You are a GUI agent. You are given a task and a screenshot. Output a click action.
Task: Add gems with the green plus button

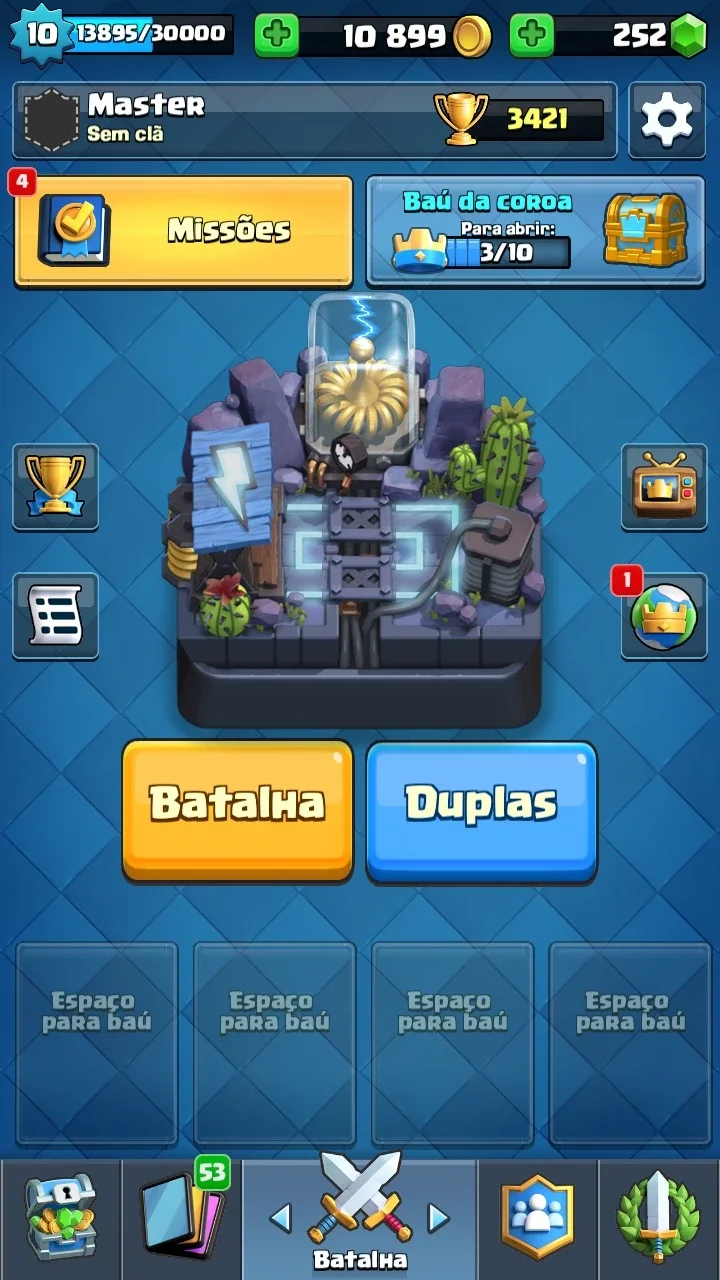coord(532,36)
